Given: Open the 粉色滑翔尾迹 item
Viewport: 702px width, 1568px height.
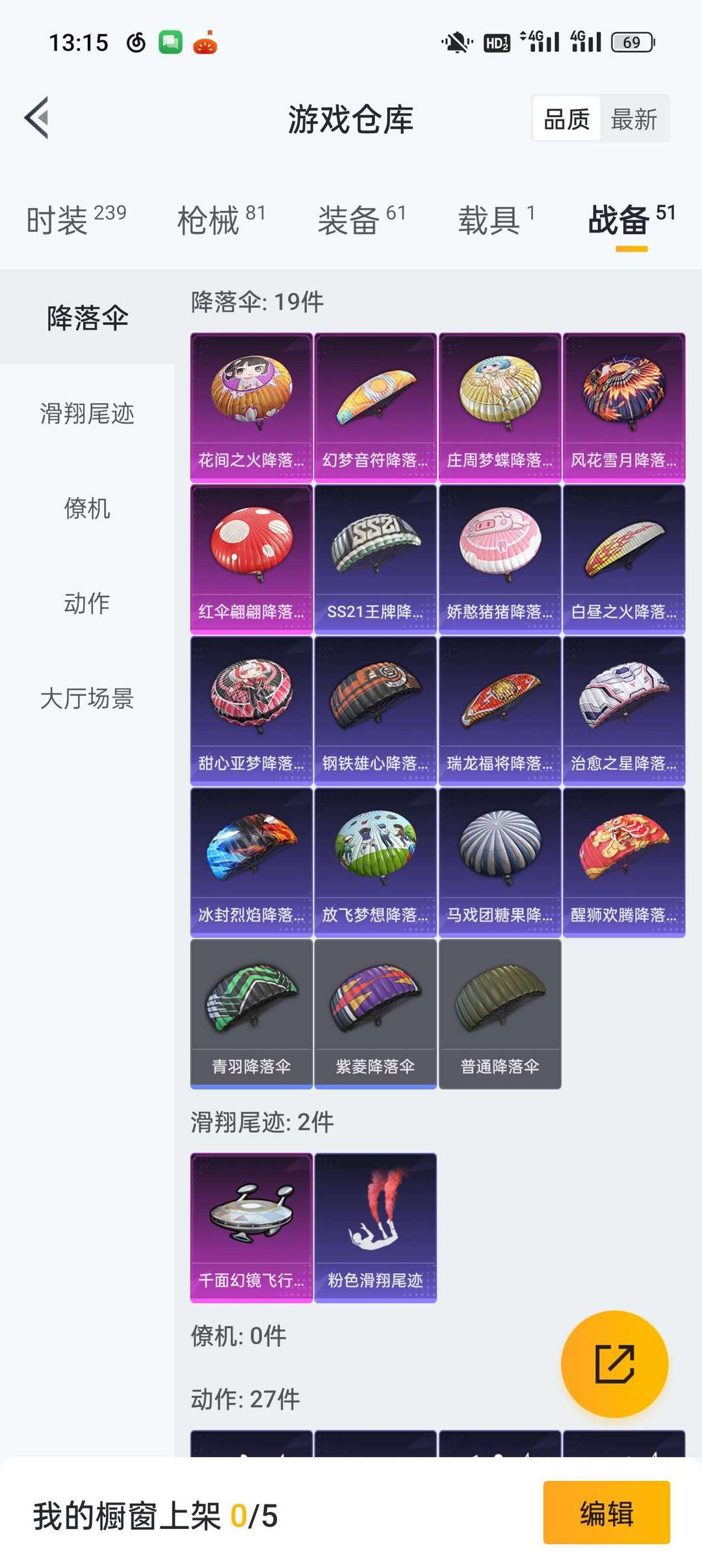Looking at the screenshot, I should pos(375,1228).
